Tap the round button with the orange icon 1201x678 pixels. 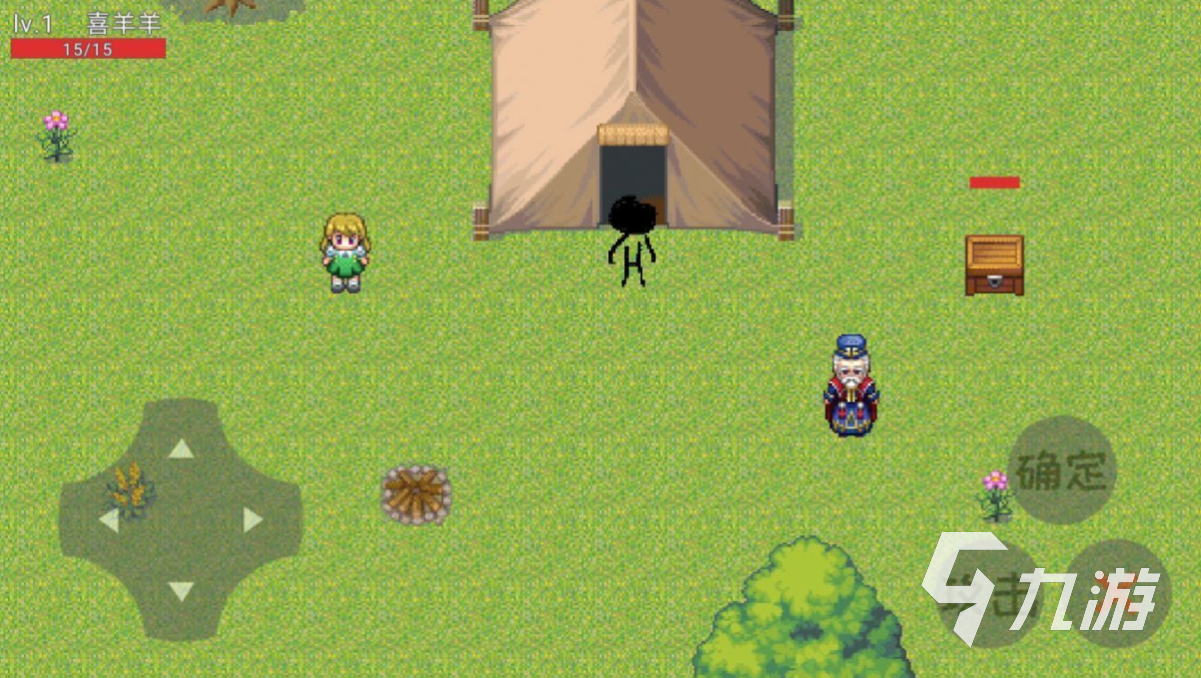(x=1118, y=593)
